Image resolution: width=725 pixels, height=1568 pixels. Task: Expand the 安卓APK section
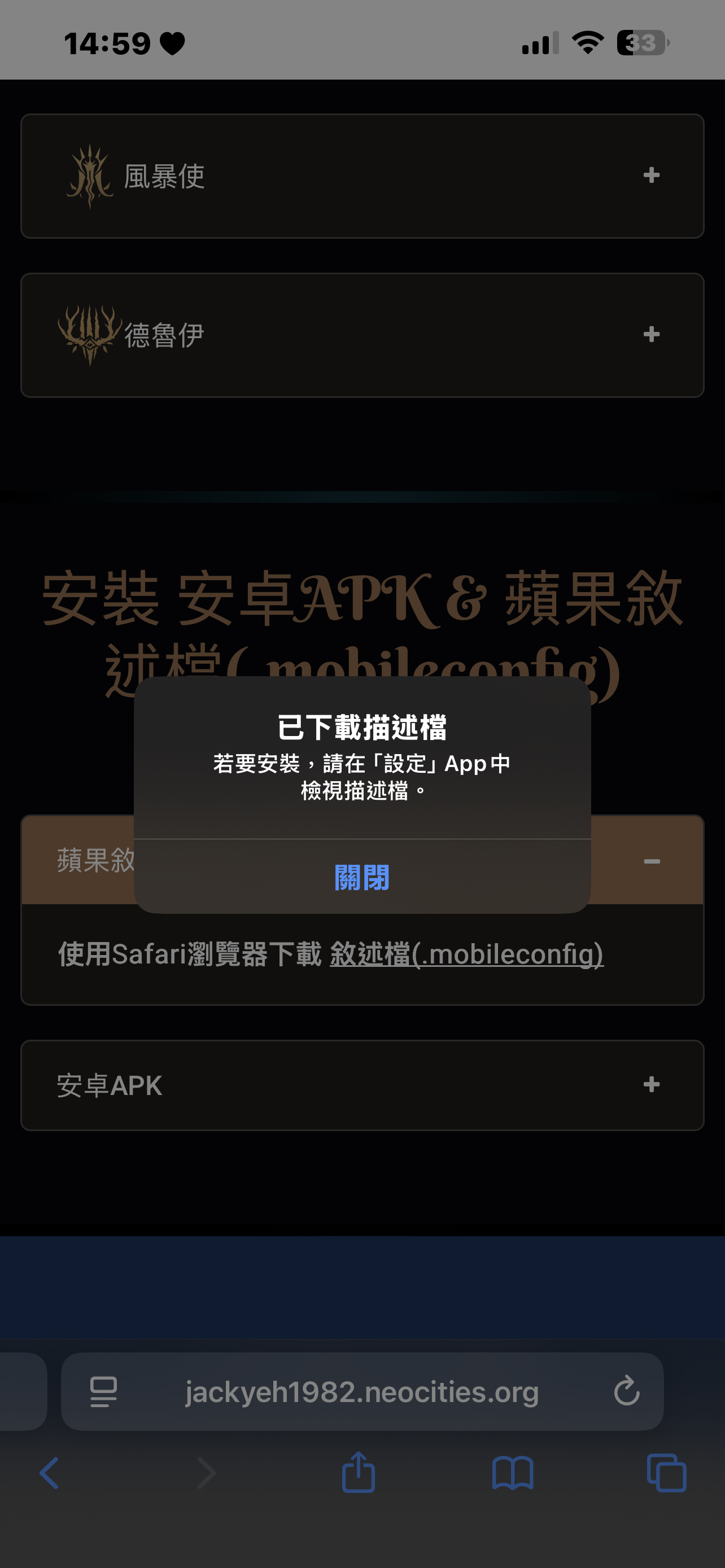coord(652,1085)
